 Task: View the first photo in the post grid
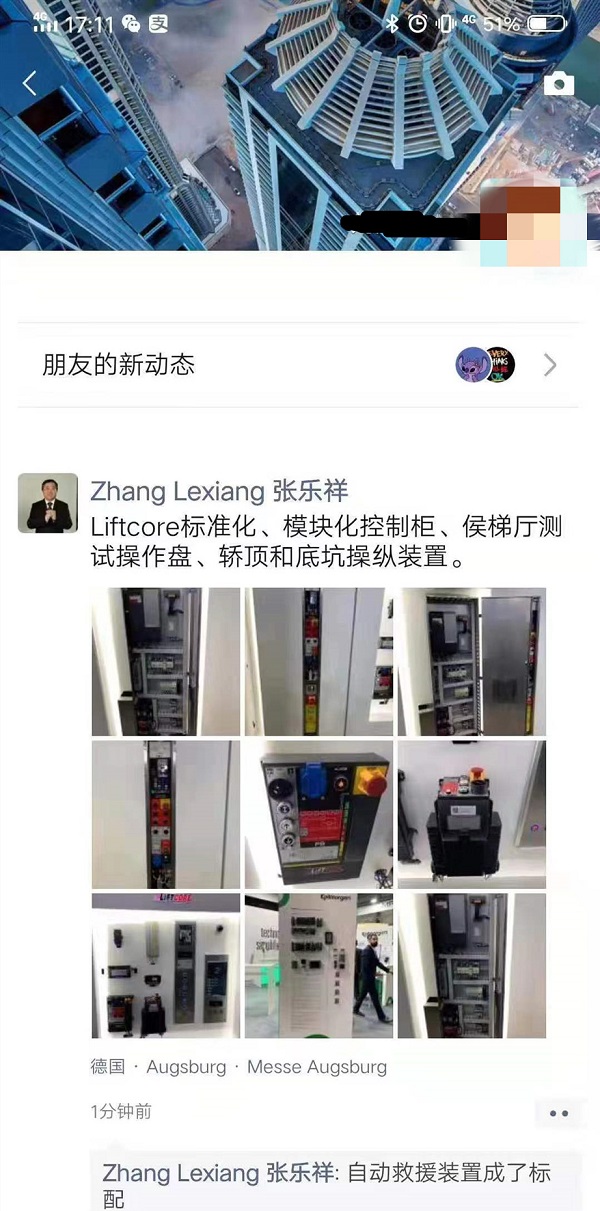point(166,661)
